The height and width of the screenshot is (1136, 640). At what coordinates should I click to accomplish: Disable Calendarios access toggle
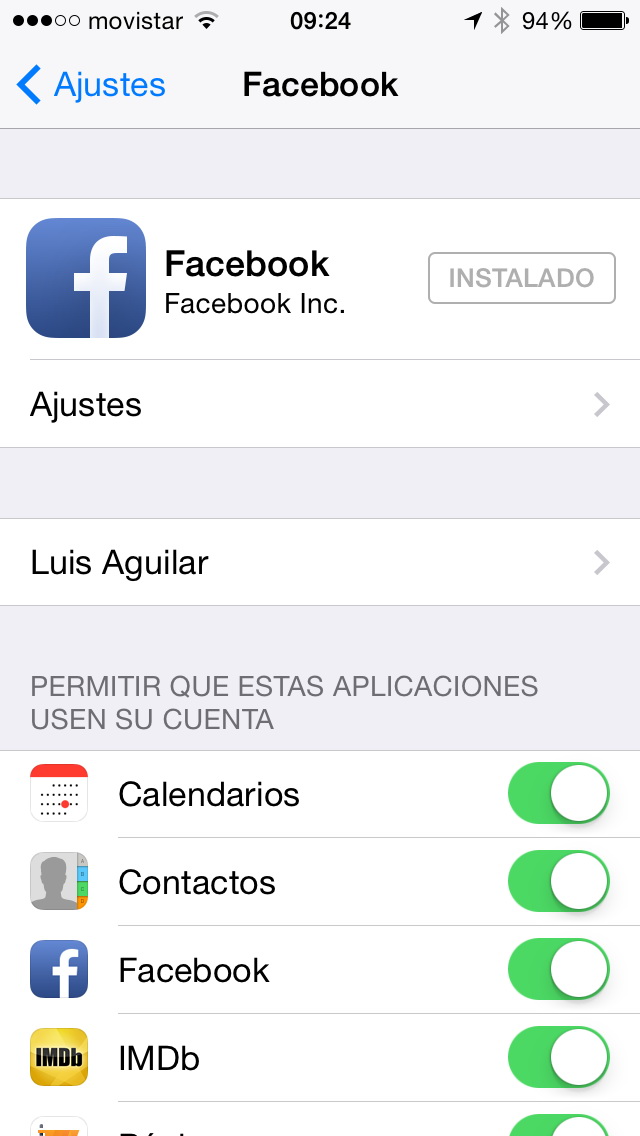pyautogui.click(x=559, y=794)
